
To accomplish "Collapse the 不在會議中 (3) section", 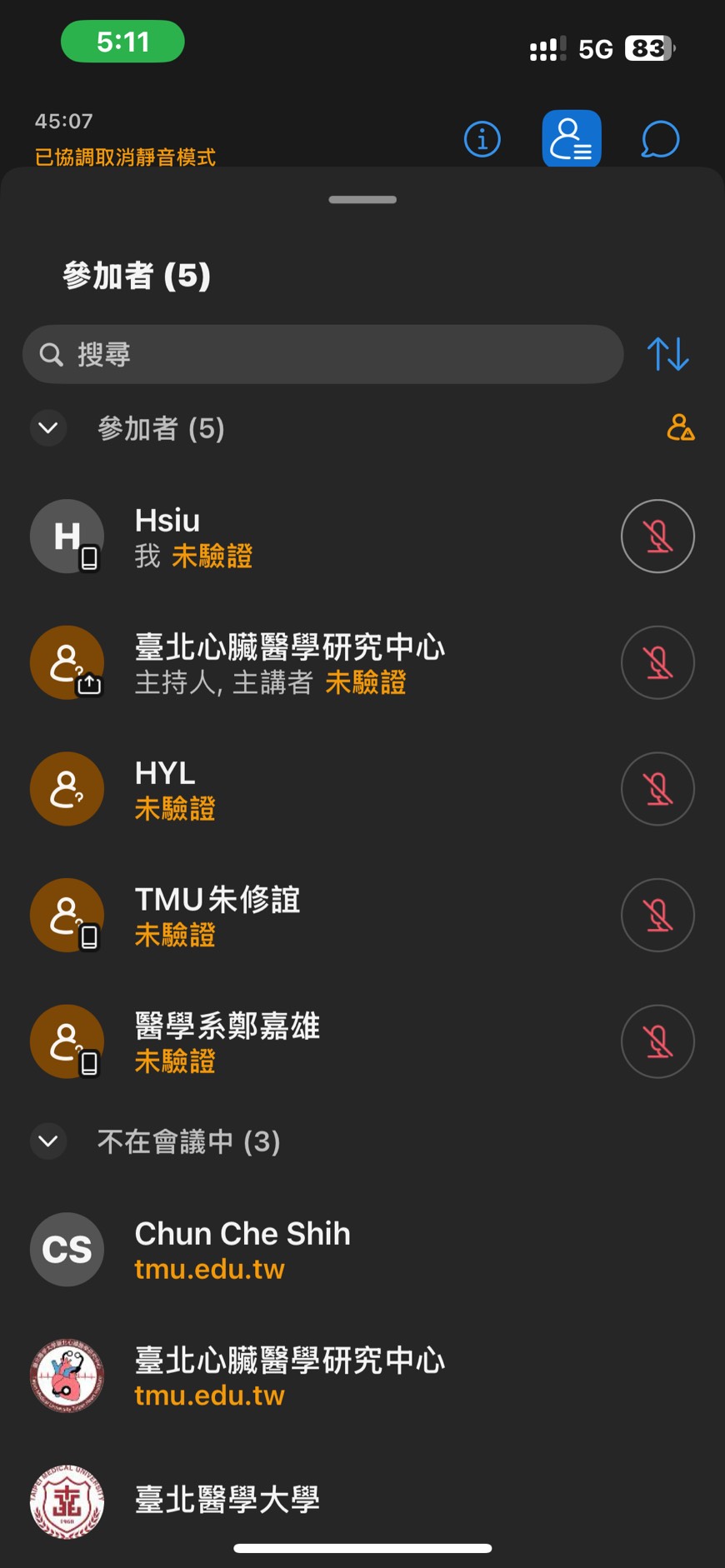I will (48, 1141).
